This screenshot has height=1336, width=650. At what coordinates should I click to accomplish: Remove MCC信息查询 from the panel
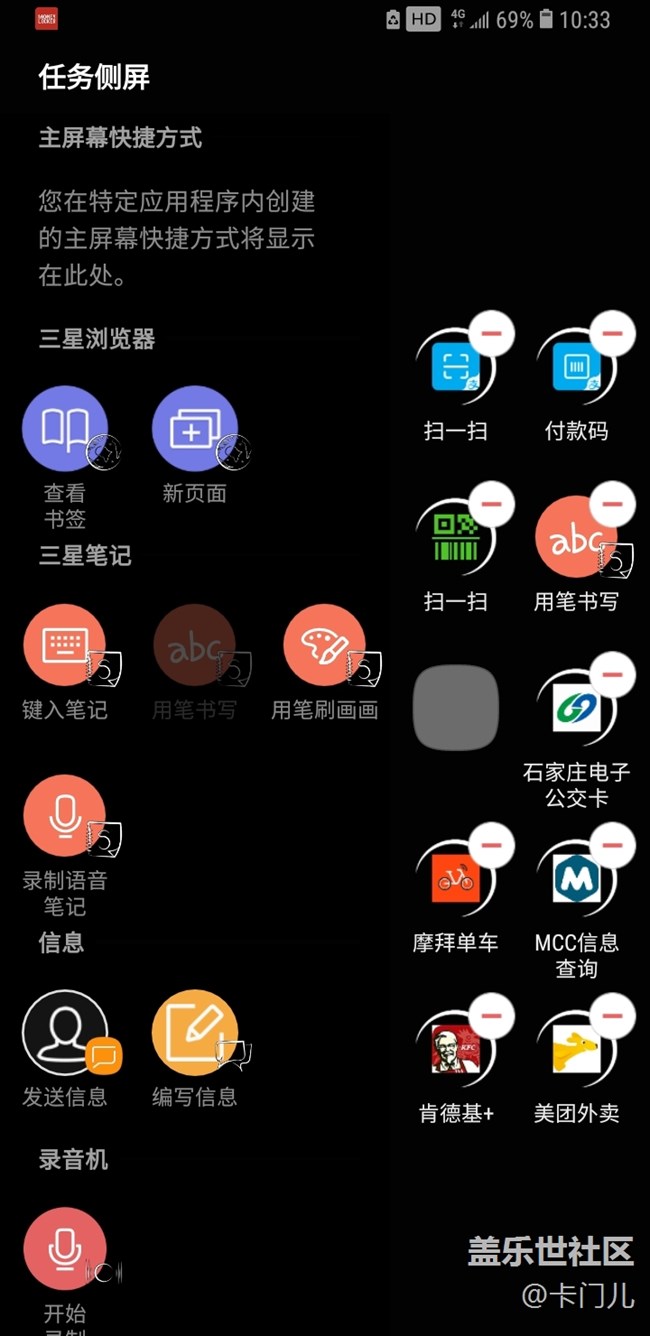[x=612, y=845]
